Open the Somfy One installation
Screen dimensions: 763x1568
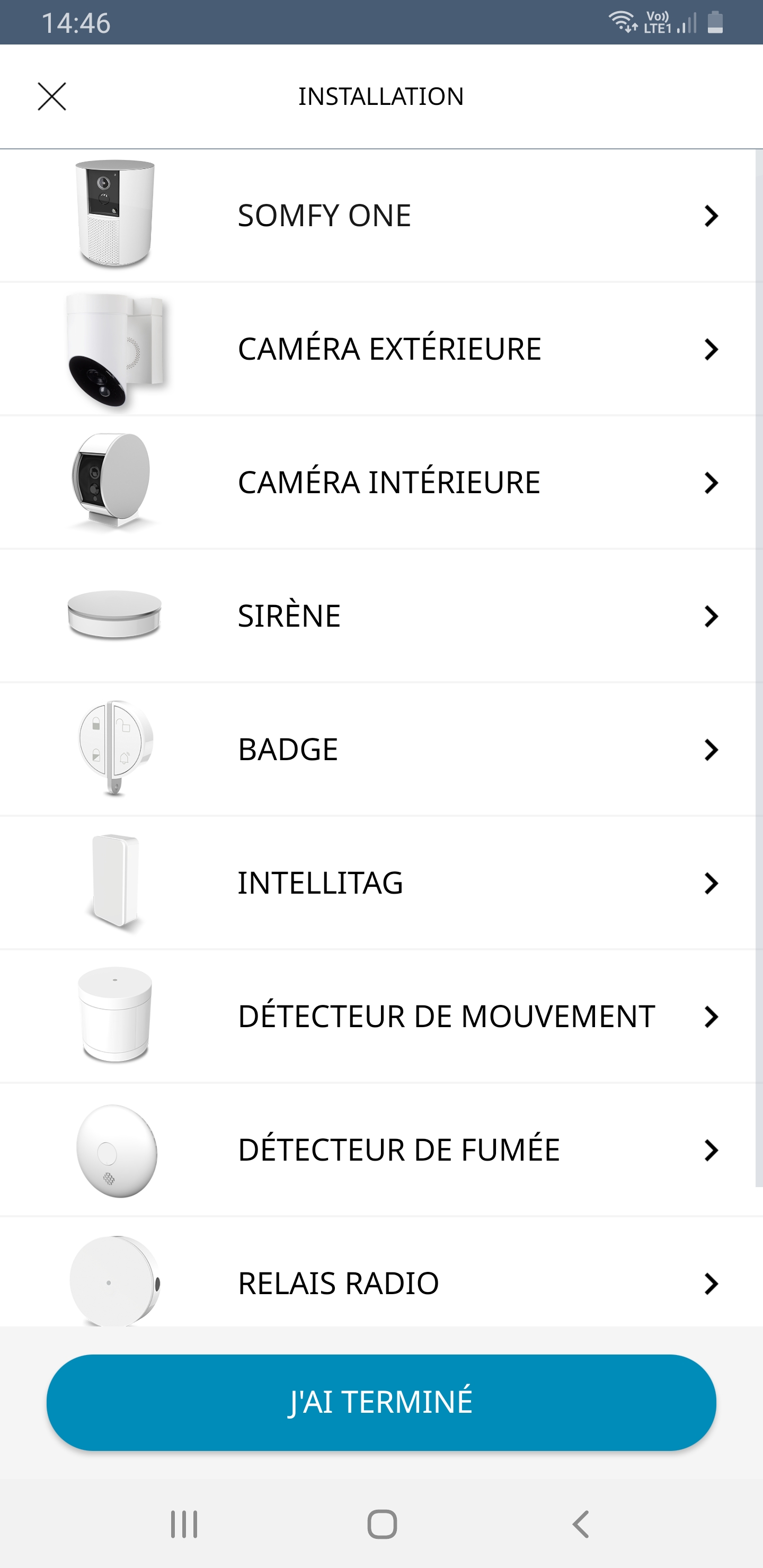(x=378, y=216)
